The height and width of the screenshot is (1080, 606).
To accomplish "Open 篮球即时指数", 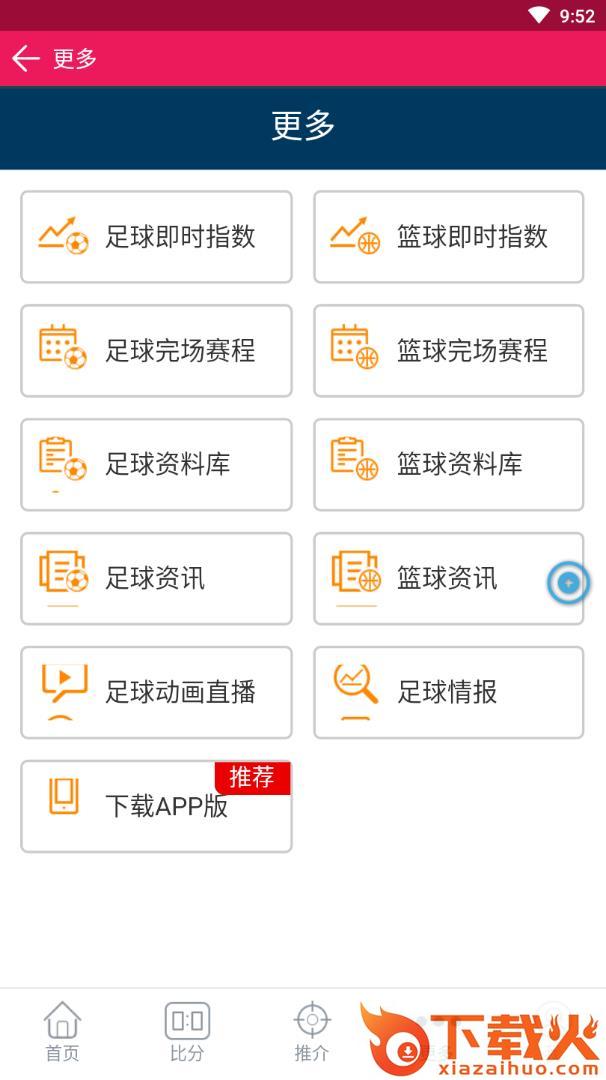I will click(448, 237).
